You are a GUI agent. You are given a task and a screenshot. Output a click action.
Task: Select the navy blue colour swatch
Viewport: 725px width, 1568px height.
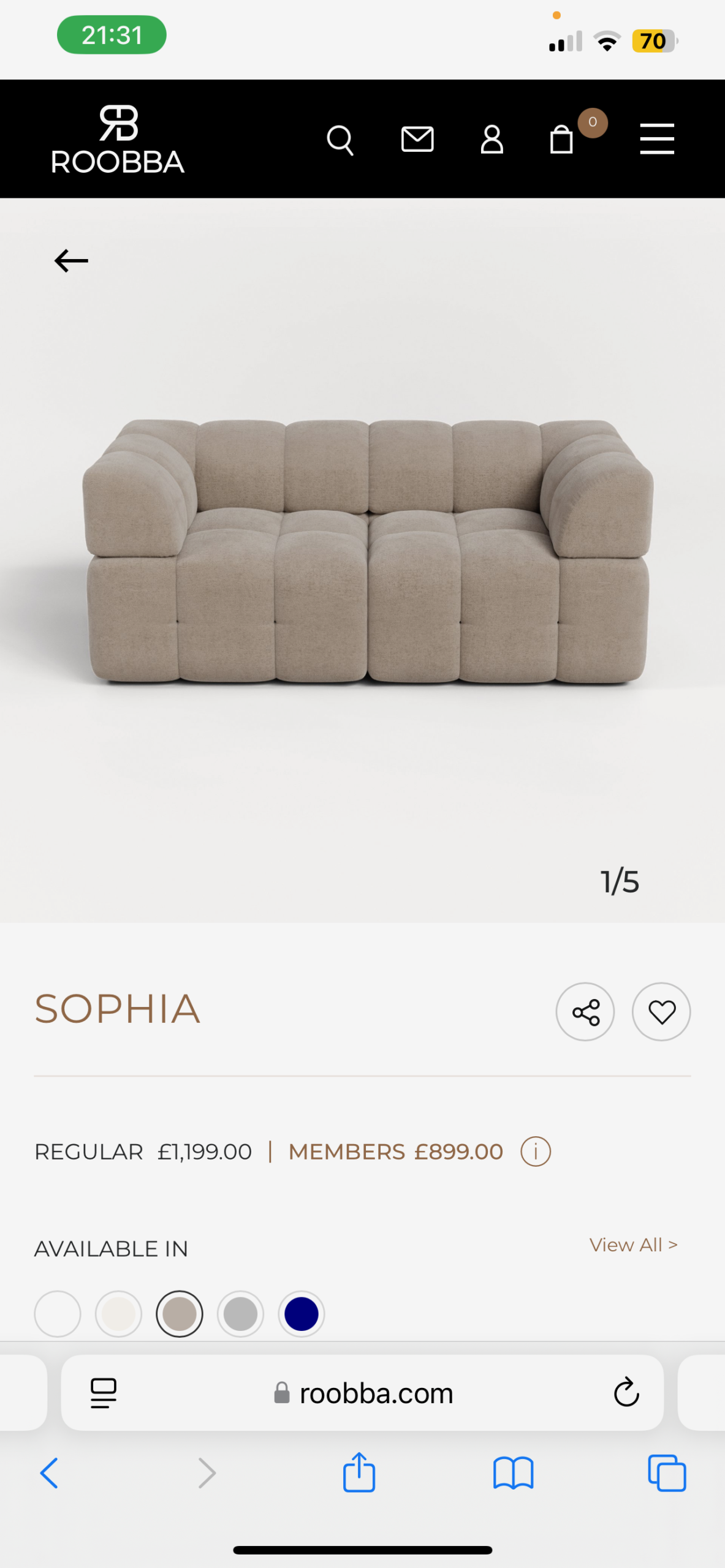coord(302,1314)
